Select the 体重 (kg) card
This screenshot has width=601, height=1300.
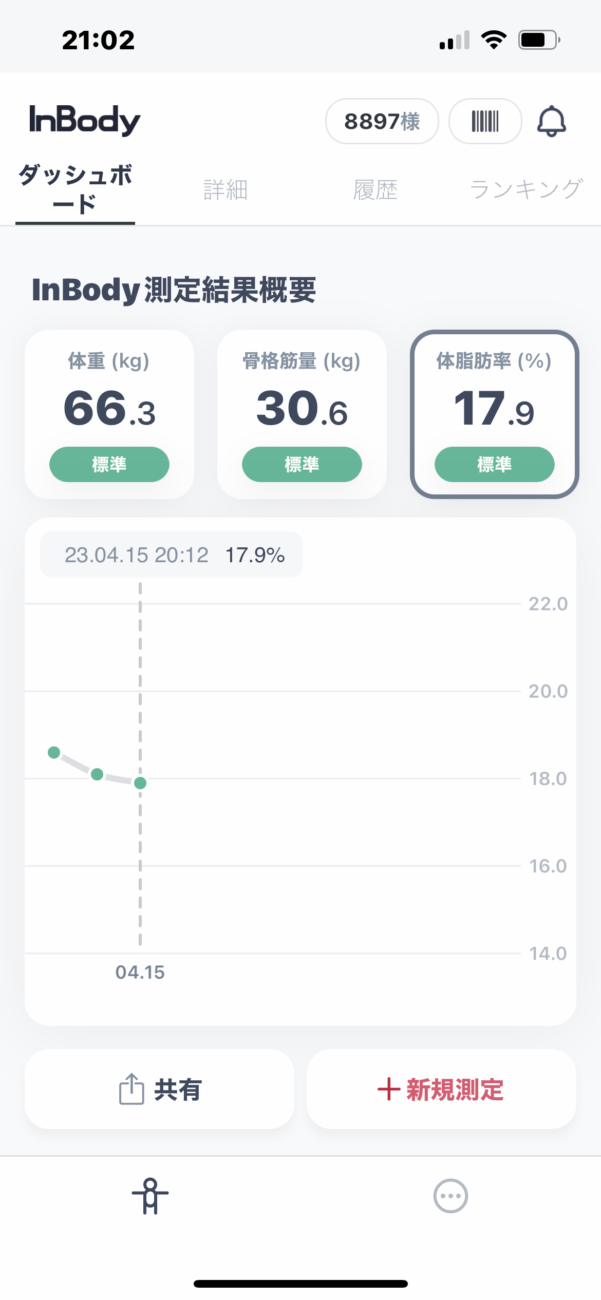point(109,414)
